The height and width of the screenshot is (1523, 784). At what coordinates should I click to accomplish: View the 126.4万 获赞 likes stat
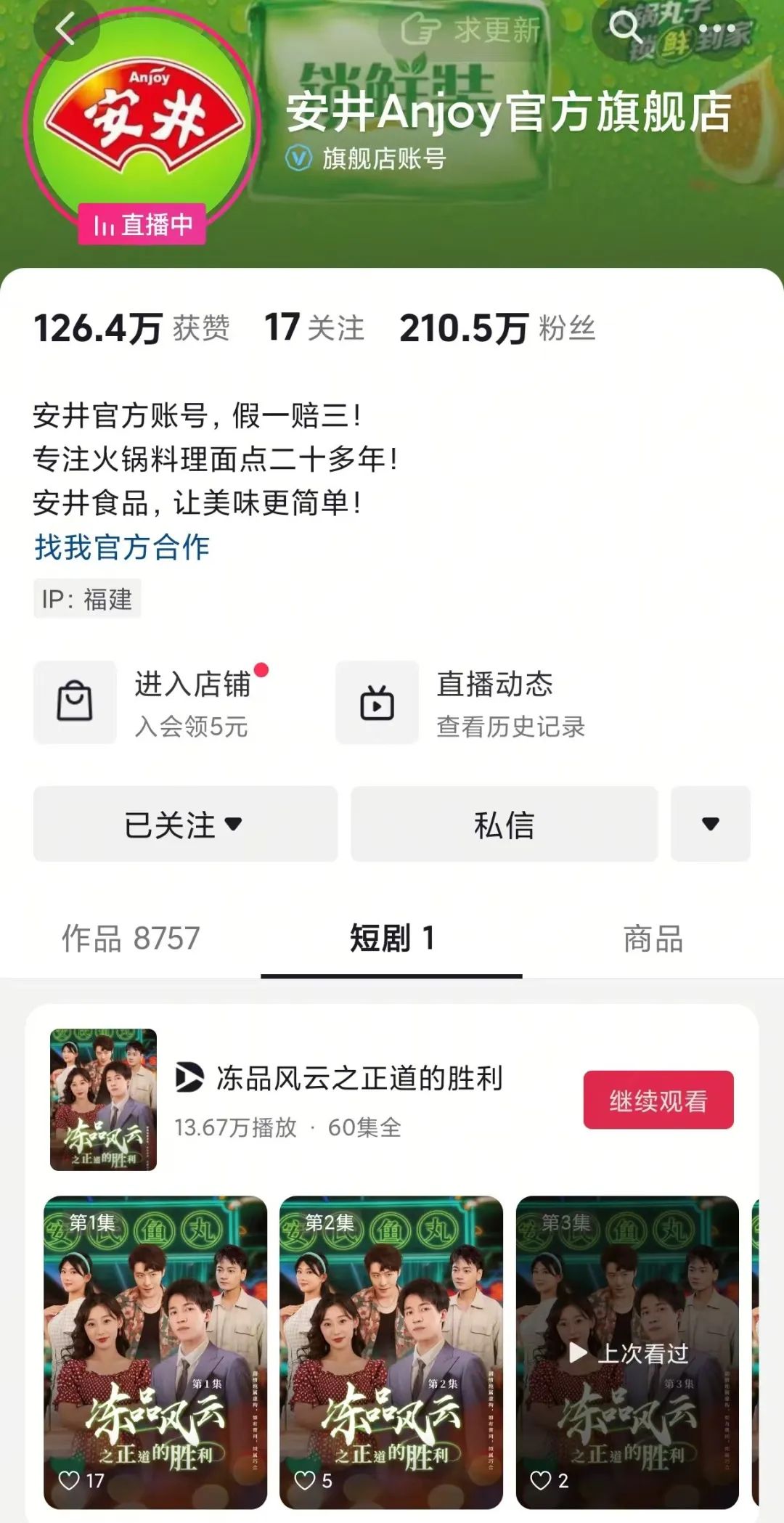pos(131,328)
